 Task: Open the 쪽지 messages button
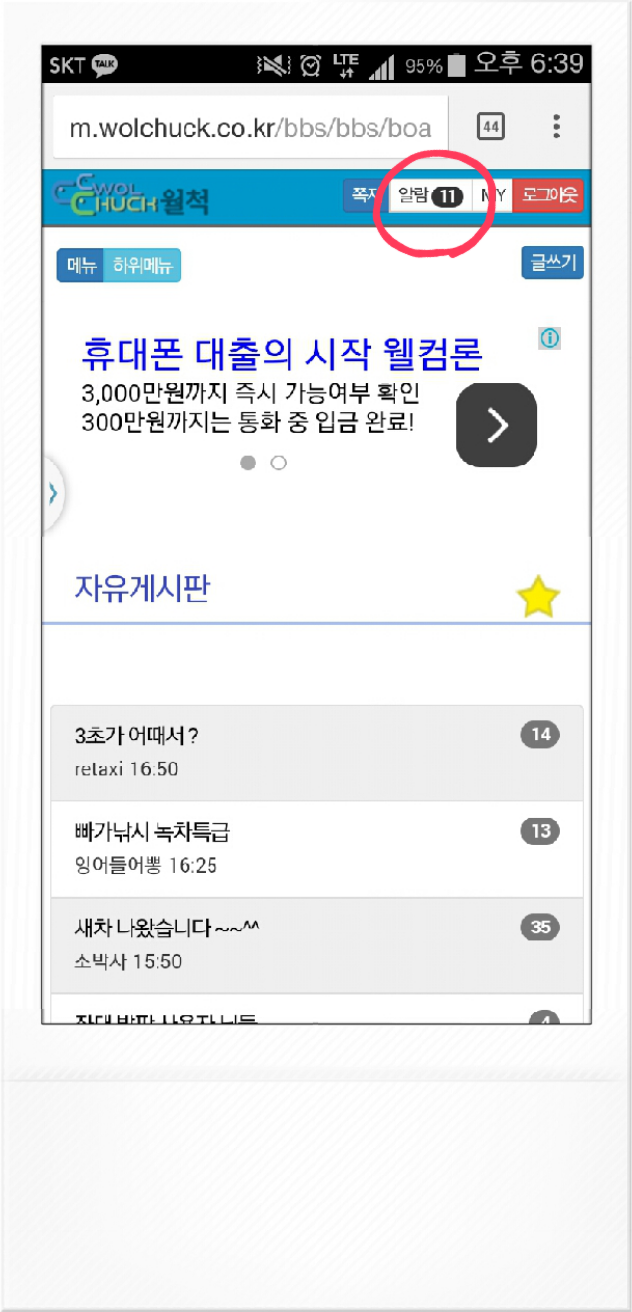[365, 196]
